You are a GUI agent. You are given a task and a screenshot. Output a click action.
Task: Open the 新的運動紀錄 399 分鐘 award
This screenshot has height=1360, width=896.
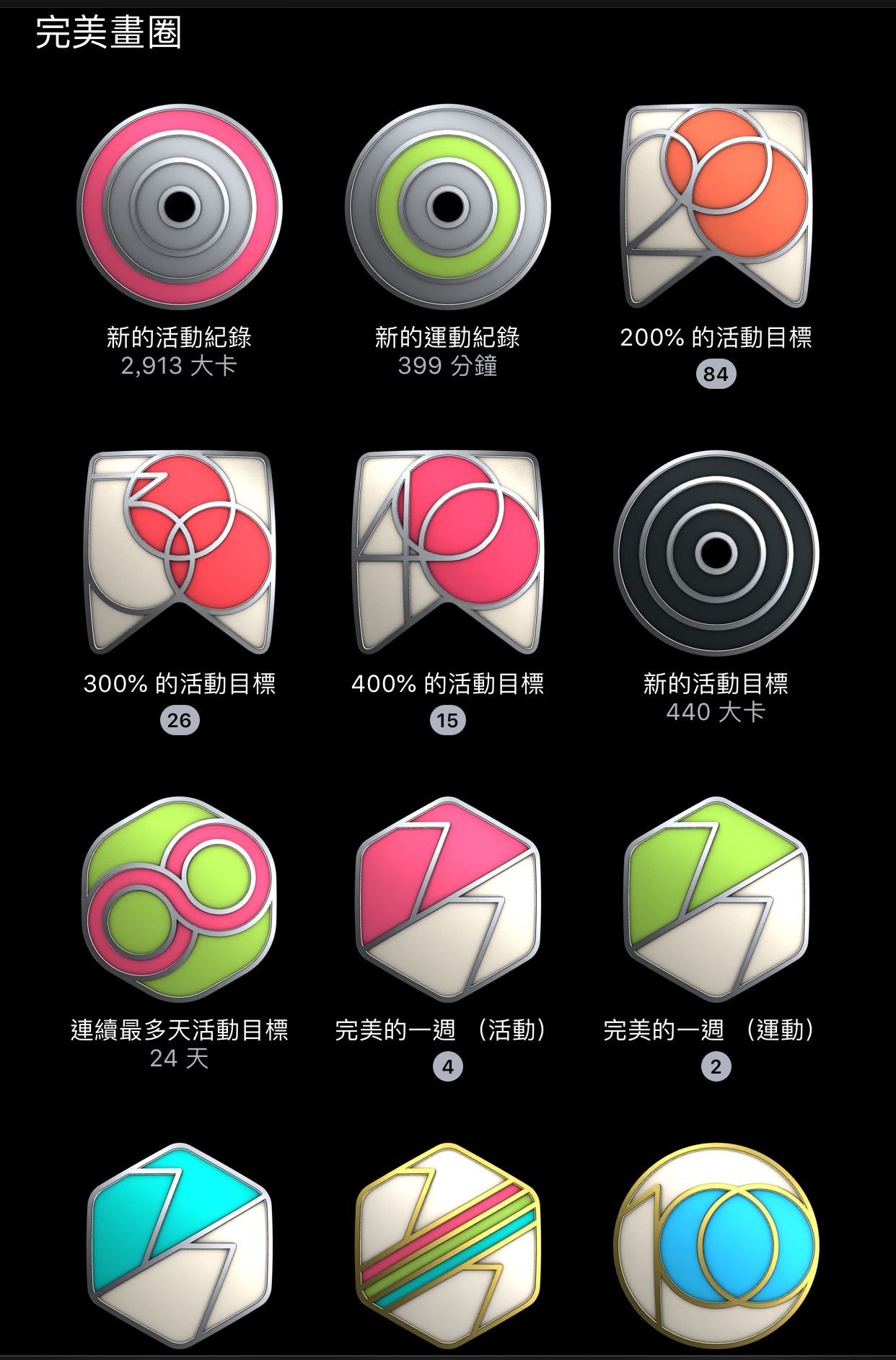[x=447, y=208]
